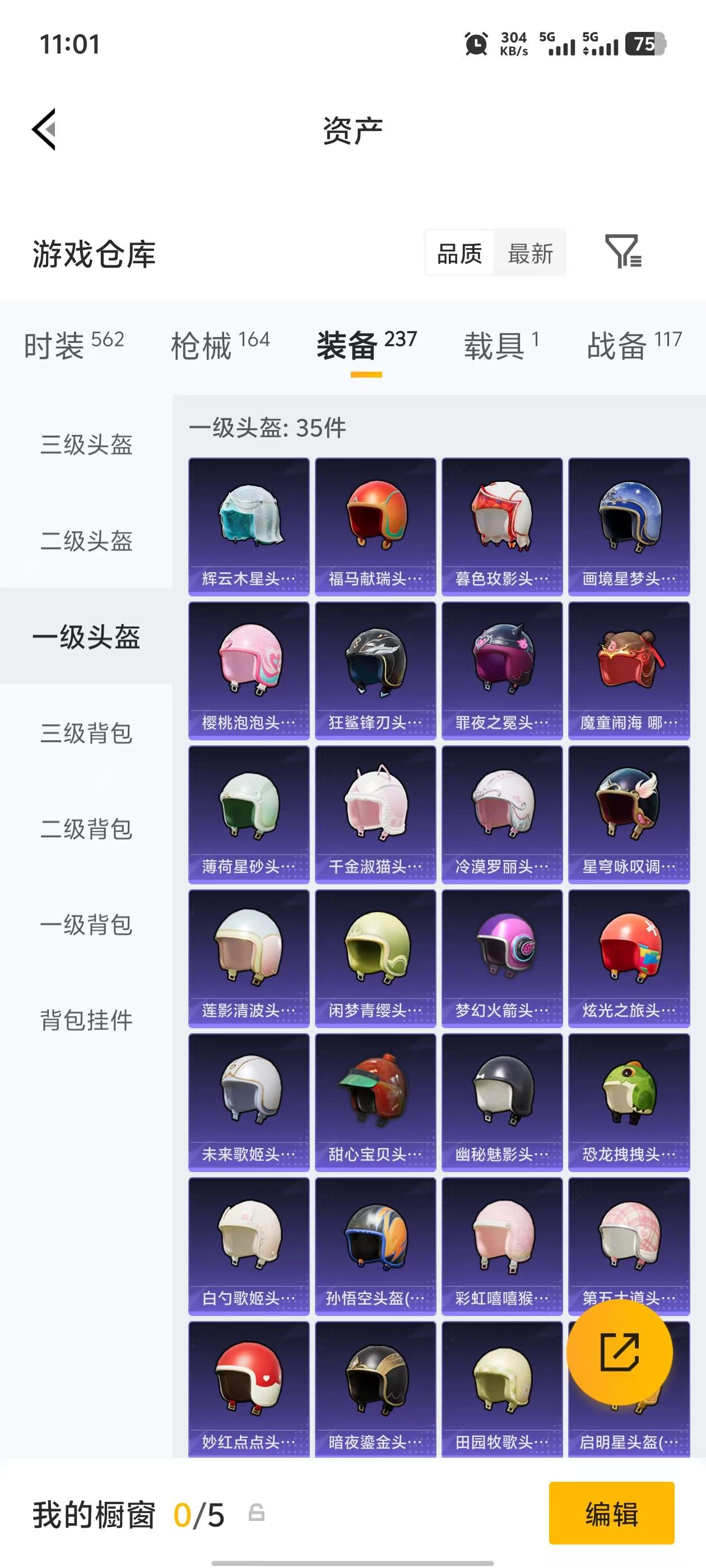
Task: Select the 恐龙拽拽 frog-green helmet icon
Action: [x=628, y=1096]
